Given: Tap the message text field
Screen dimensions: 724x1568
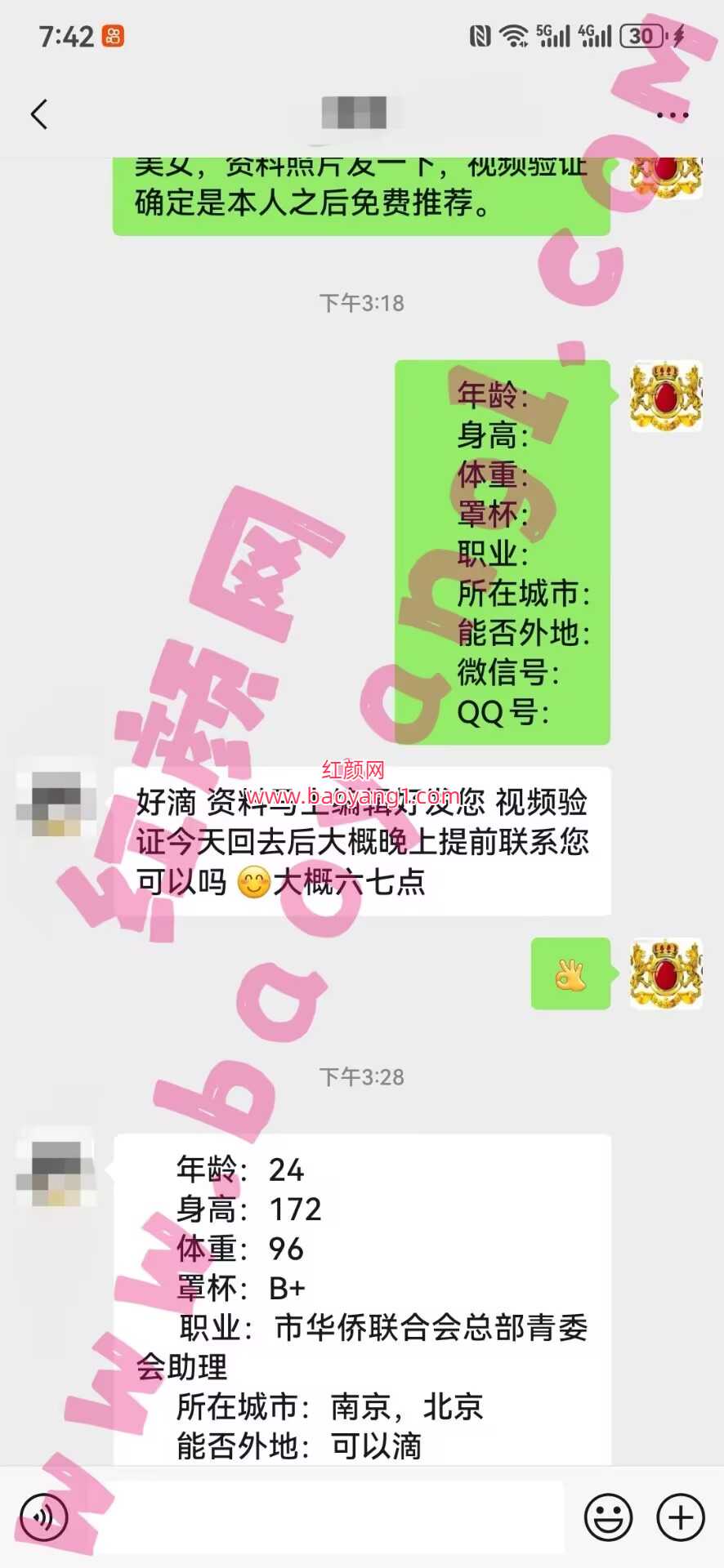Looking at the screenshot, I should tap(327, 1517).
